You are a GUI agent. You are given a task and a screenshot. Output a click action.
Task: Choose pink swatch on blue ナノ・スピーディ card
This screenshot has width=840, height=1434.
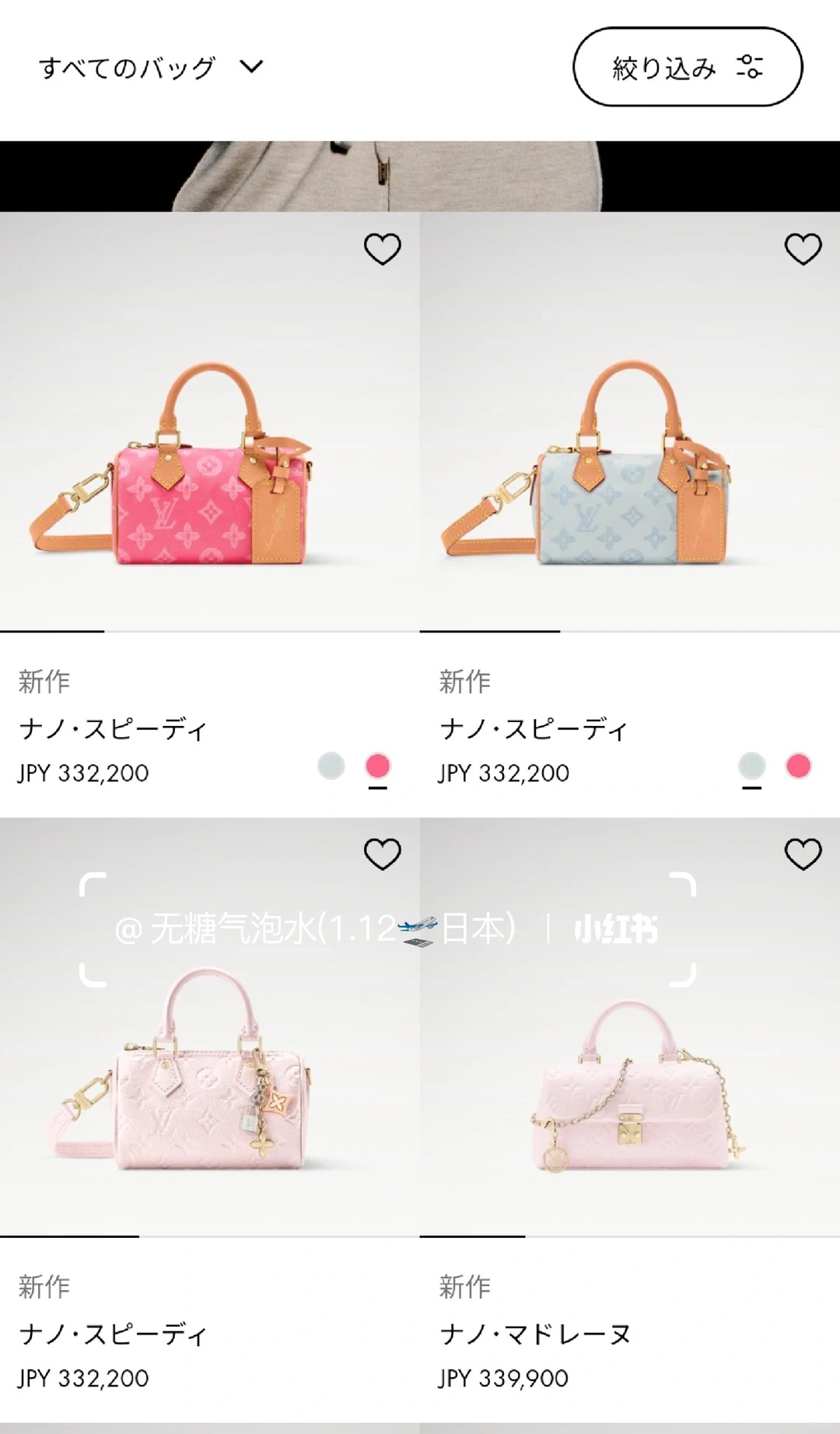(x=798, y=766)
